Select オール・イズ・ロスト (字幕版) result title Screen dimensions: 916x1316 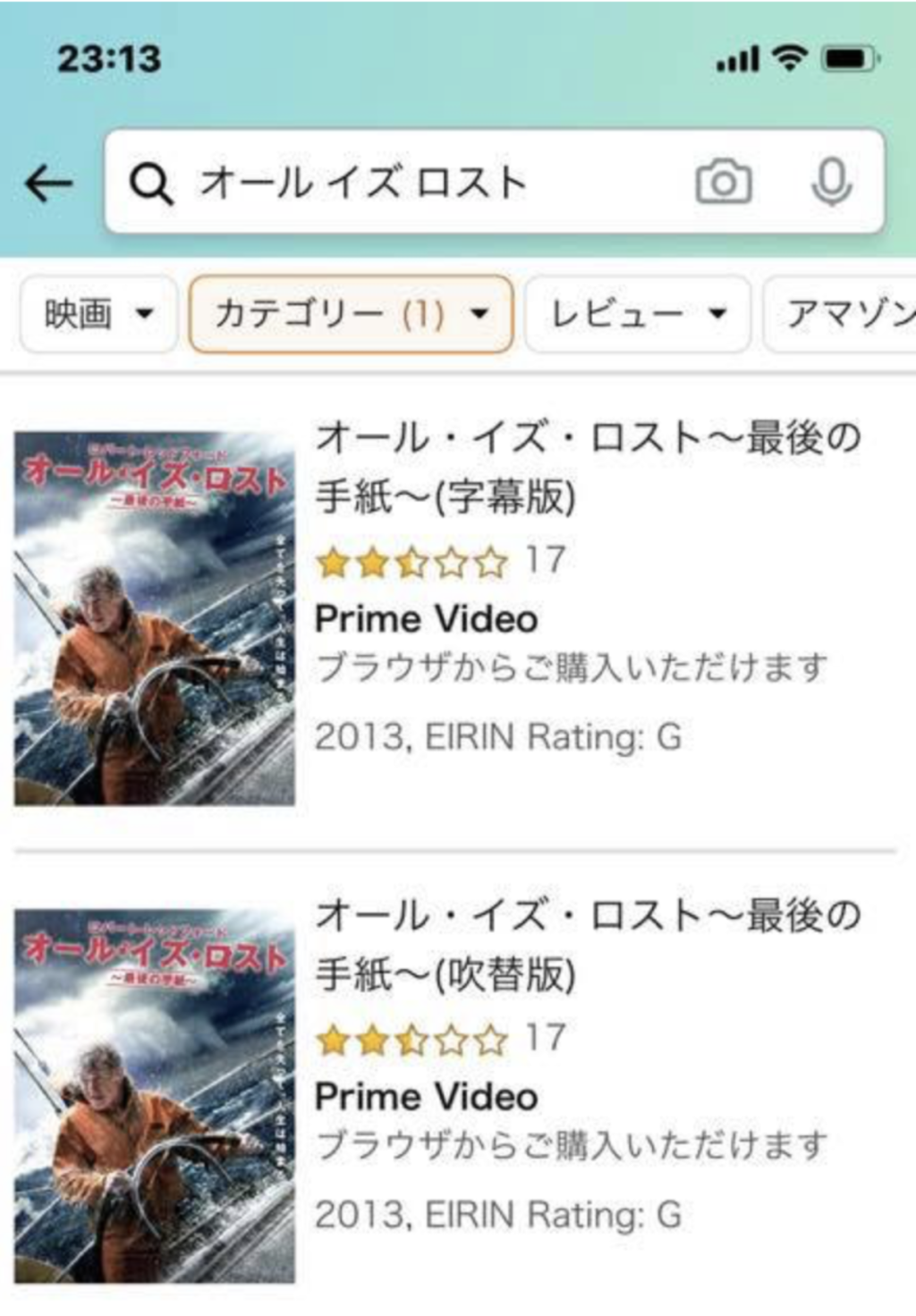coord(586,467)
